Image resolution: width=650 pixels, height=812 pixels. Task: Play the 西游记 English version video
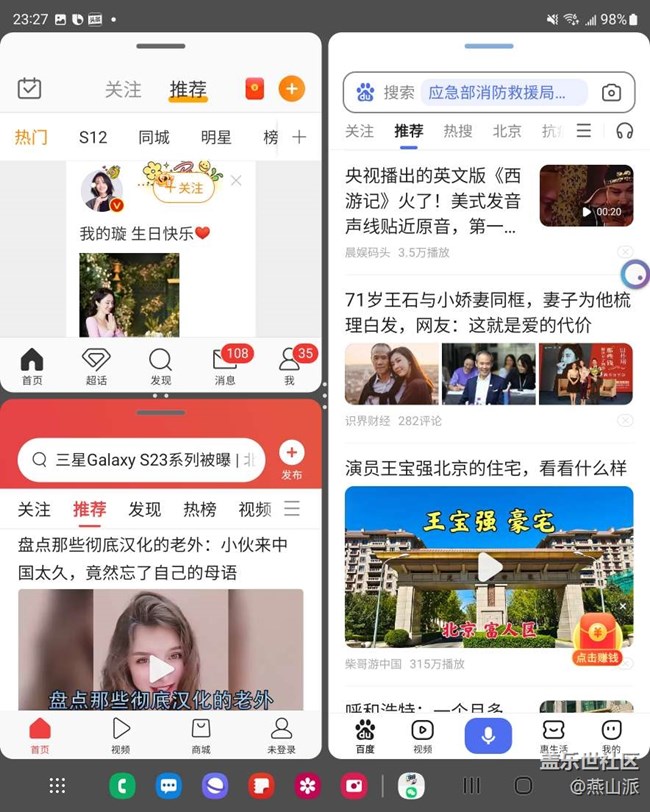(586, 196)
